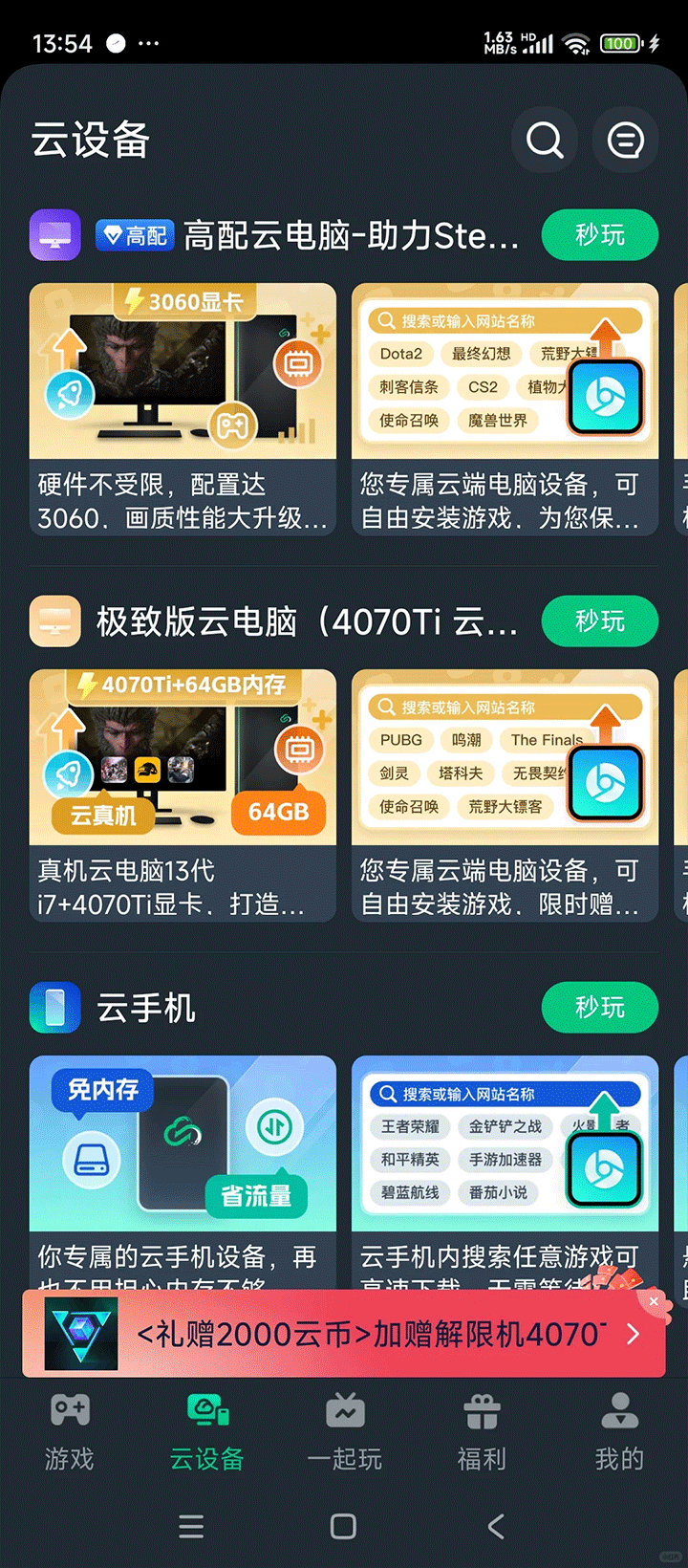Image resolution: width=688 pixels, height=1568 pixels.
Task: Tap 秒玩 for 云手机
Action: coord(599,1008)
